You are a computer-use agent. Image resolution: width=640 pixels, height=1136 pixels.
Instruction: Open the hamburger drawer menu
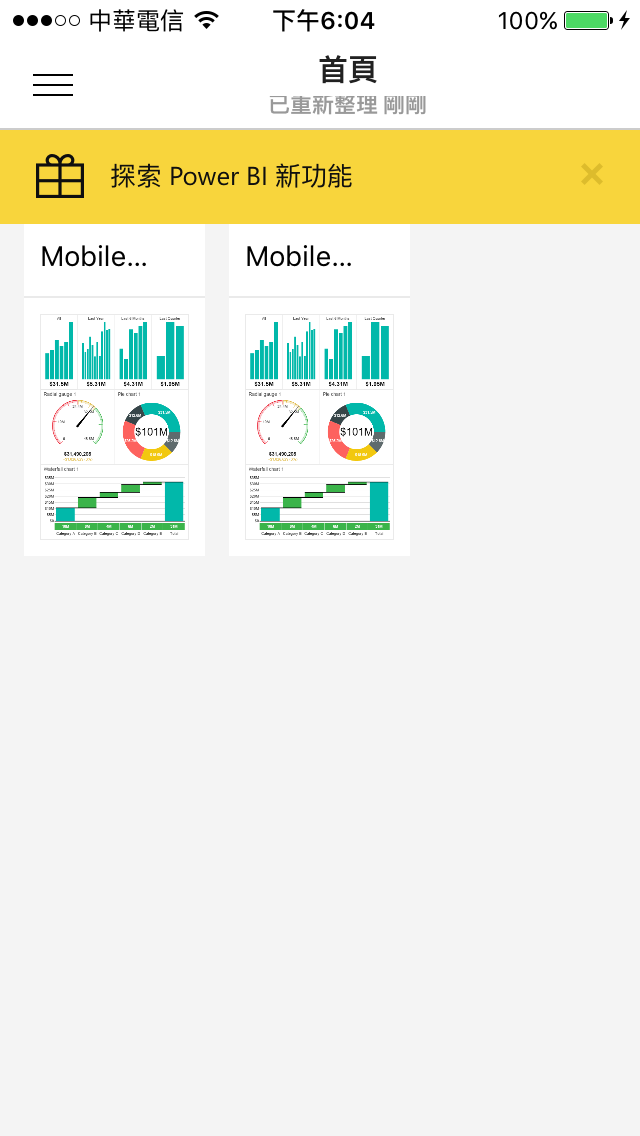click(53, 85)
